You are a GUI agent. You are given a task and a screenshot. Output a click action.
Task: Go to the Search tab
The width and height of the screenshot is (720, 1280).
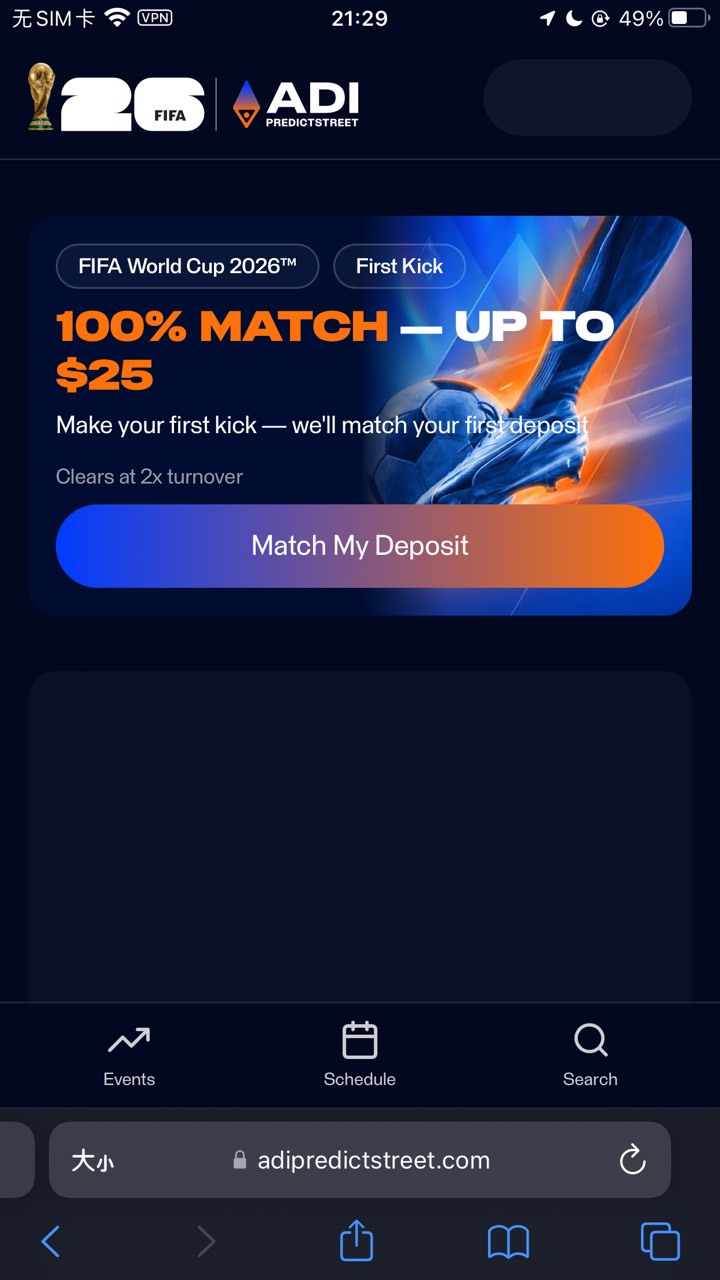tap(590, 1056)
